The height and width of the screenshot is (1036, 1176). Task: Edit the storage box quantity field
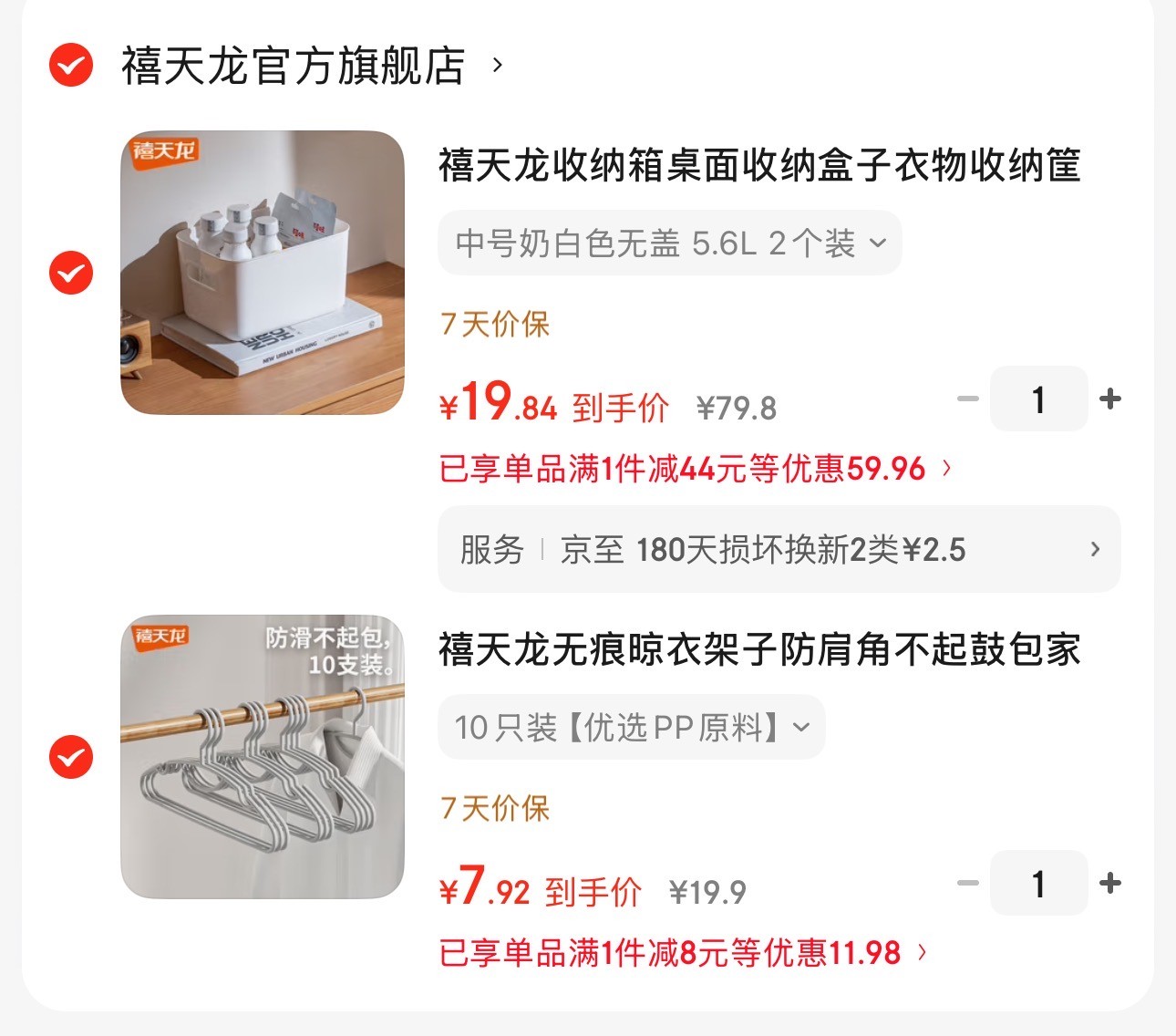[x=1038, y=399]
